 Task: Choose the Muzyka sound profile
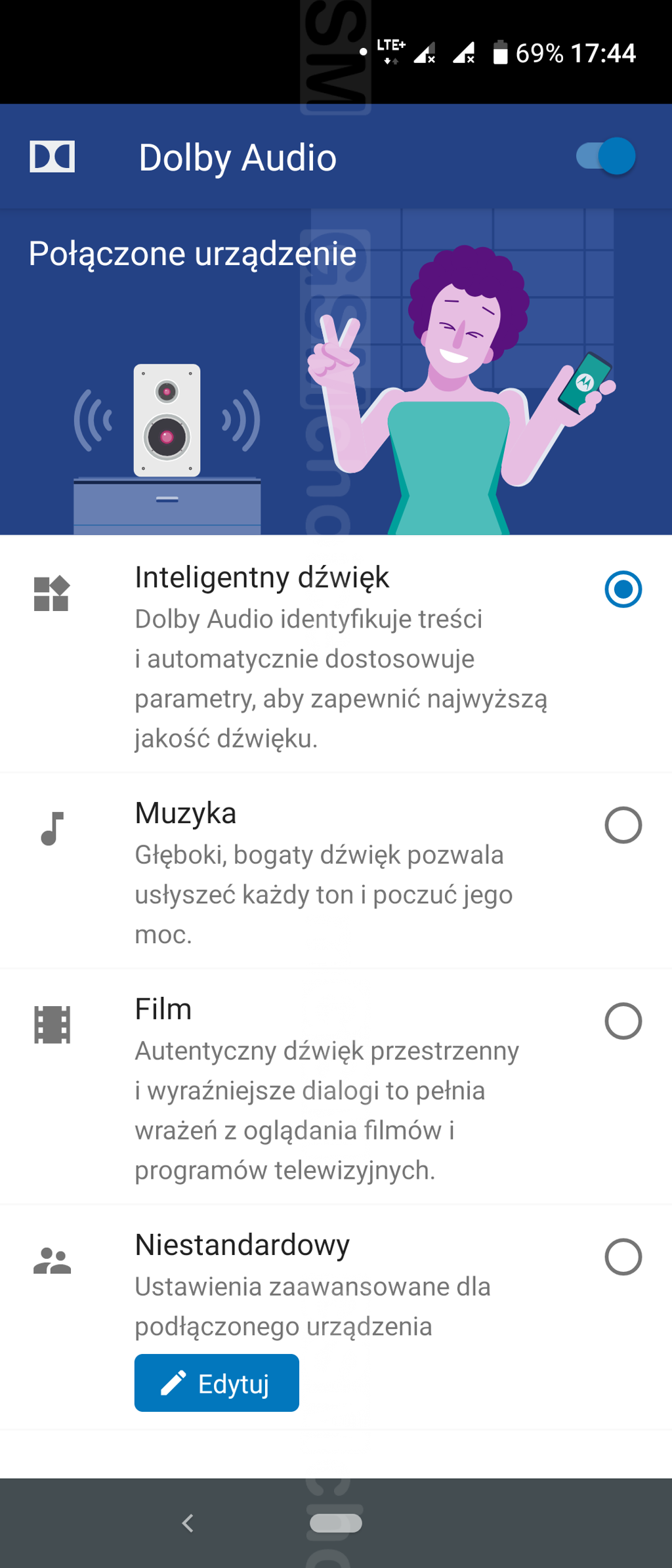coord(623,825)
